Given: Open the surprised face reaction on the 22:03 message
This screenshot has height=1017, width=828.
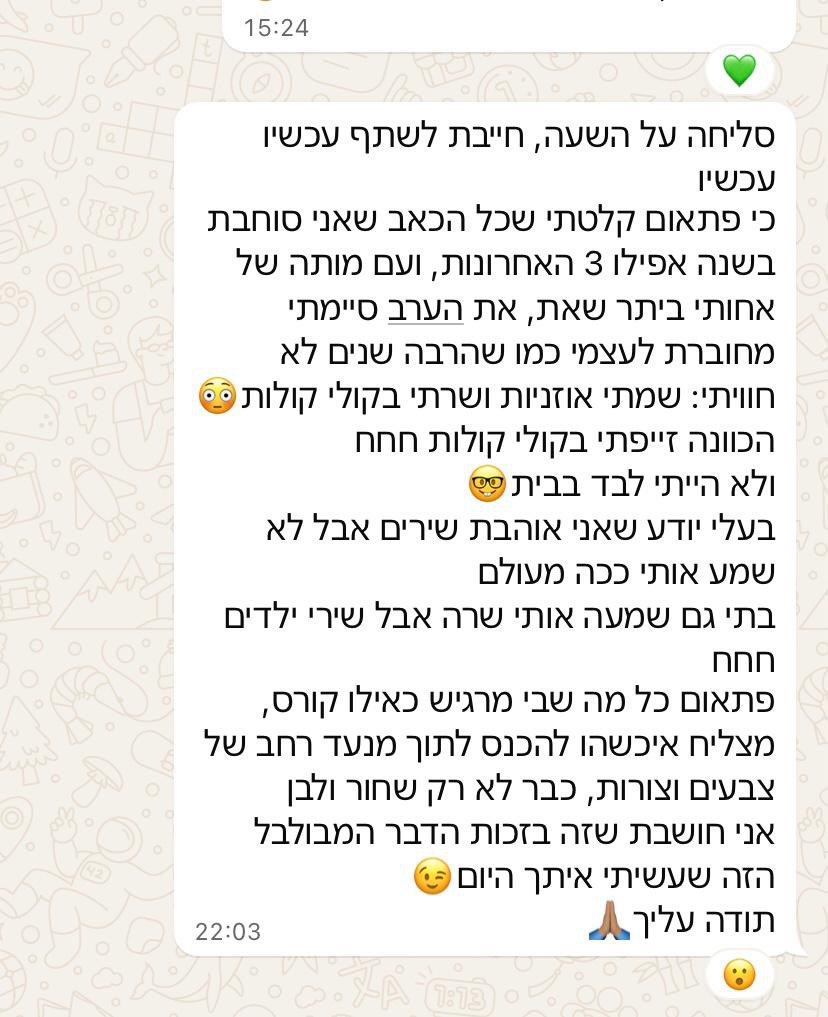Looking at the screenshot, I should (739, 974).
